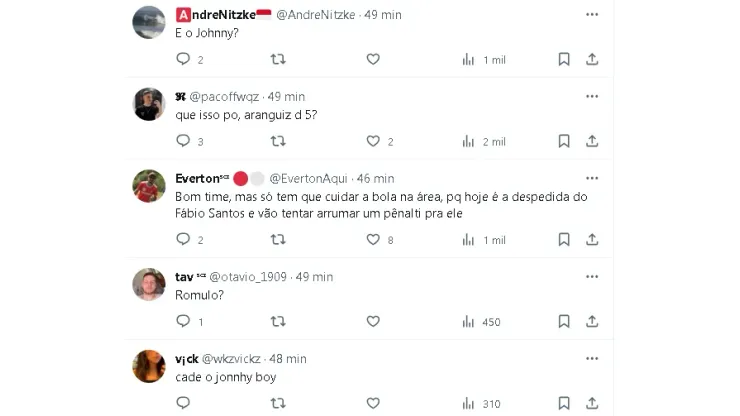The height and width of the screenshot is (416, 740).
Task: Reply to vick's tweet
Action: [183, 404]
